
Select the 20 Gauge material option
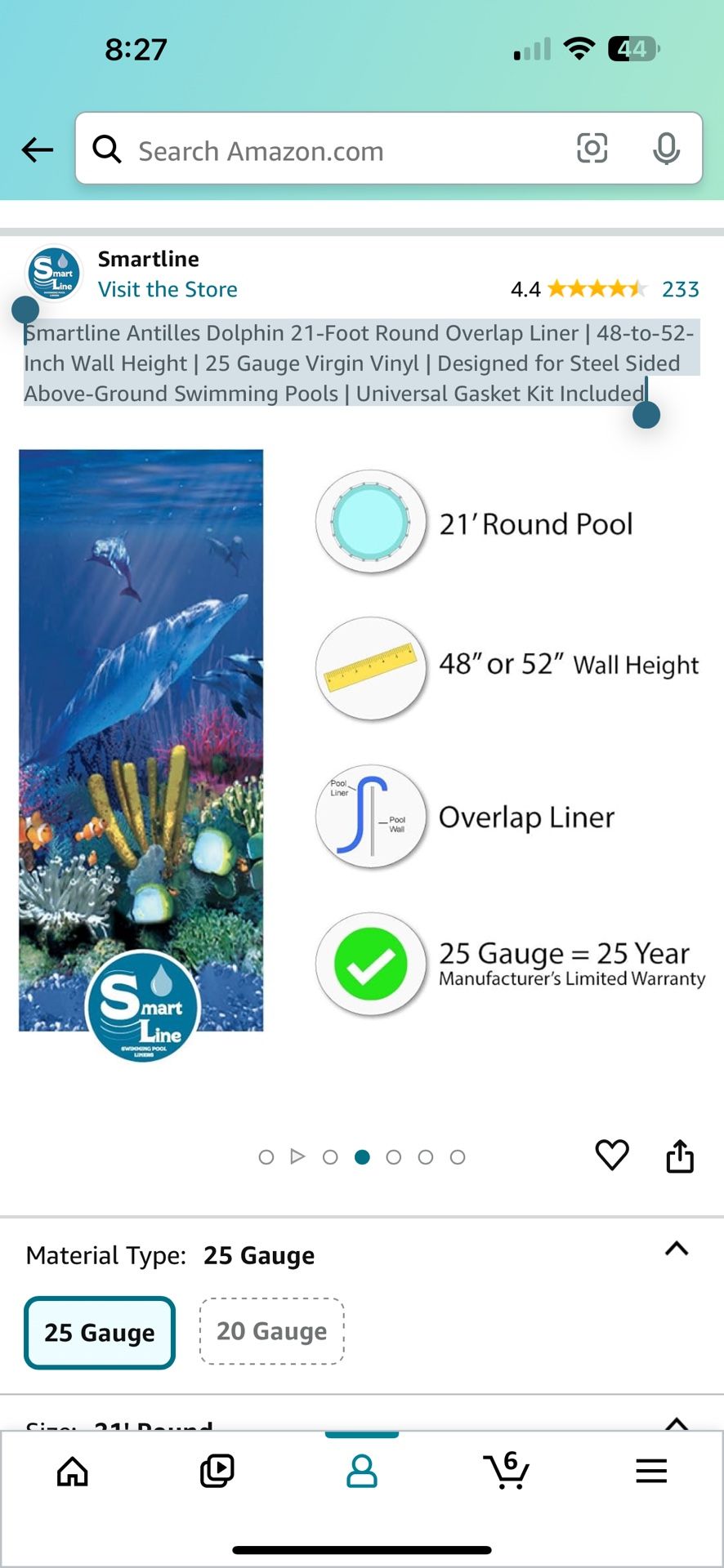[x=272, y=1331]
